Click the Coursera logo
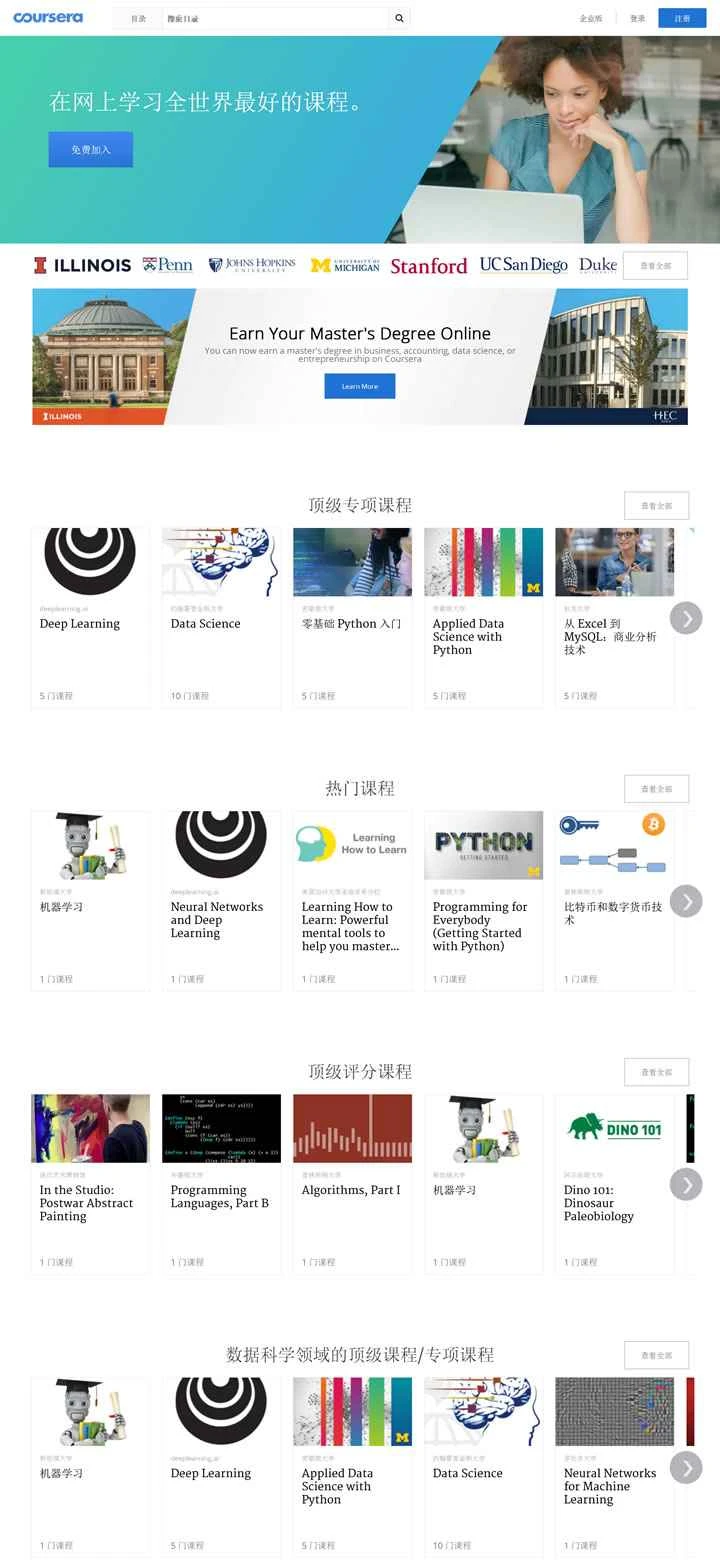Viewport: 720px width, 1564px height. [x=48, y=17]
